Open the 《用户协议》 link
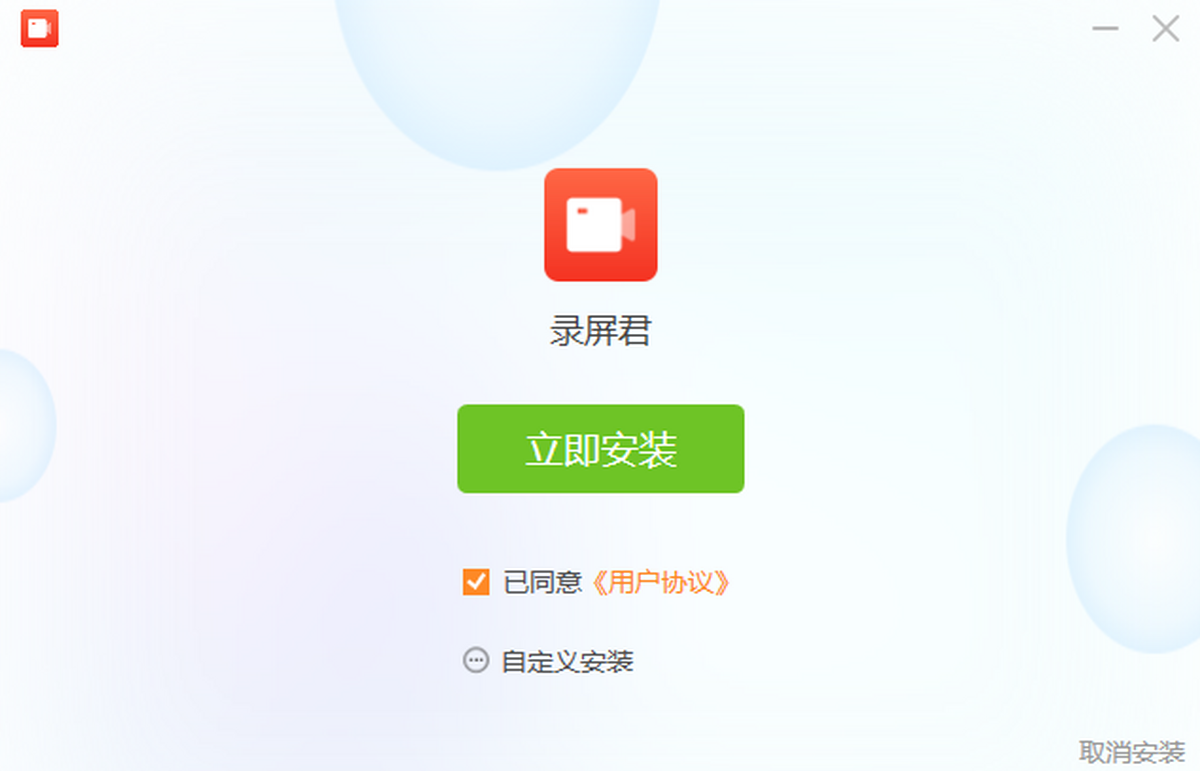 tap(660, 582)
